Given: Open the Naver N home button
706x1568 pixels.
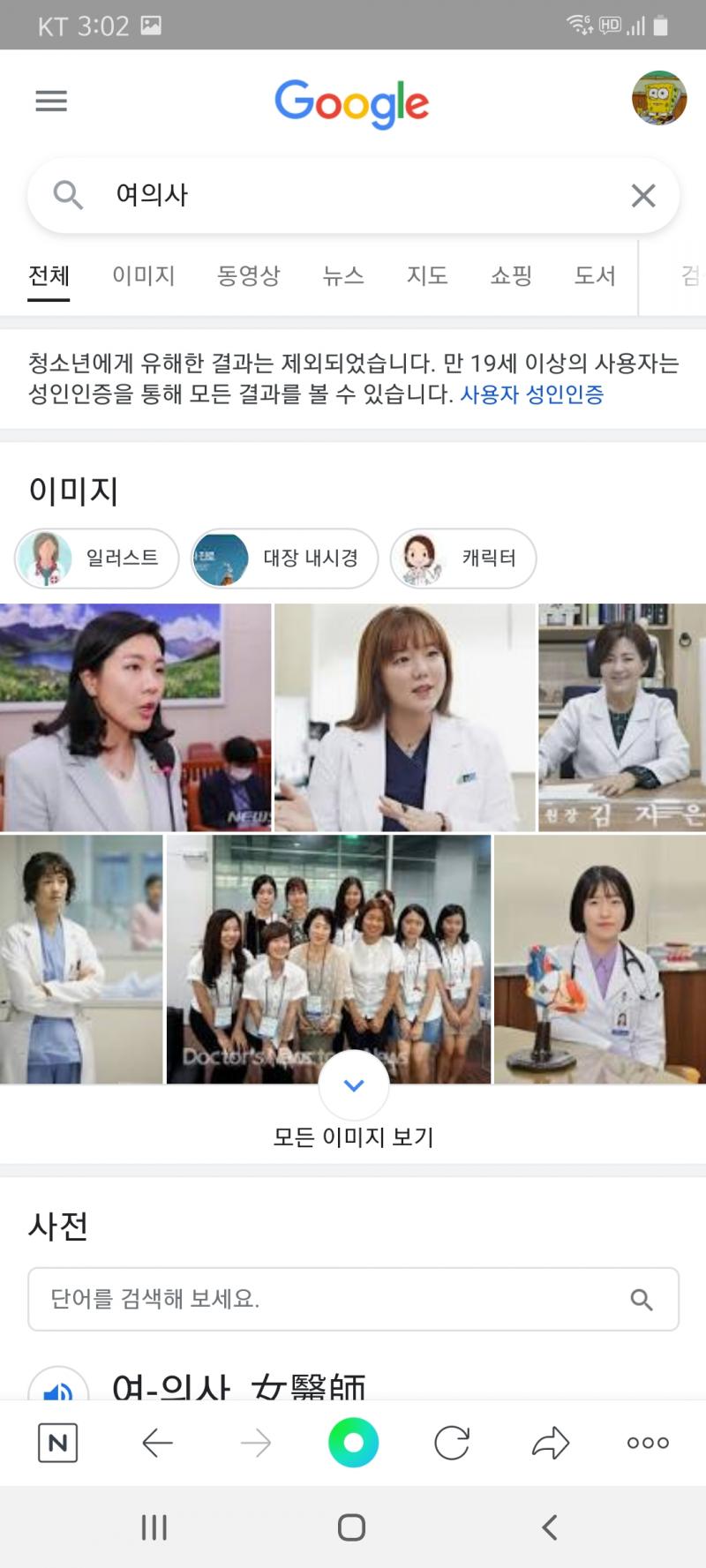Looking at the screenshot, I should (58, 1444).
